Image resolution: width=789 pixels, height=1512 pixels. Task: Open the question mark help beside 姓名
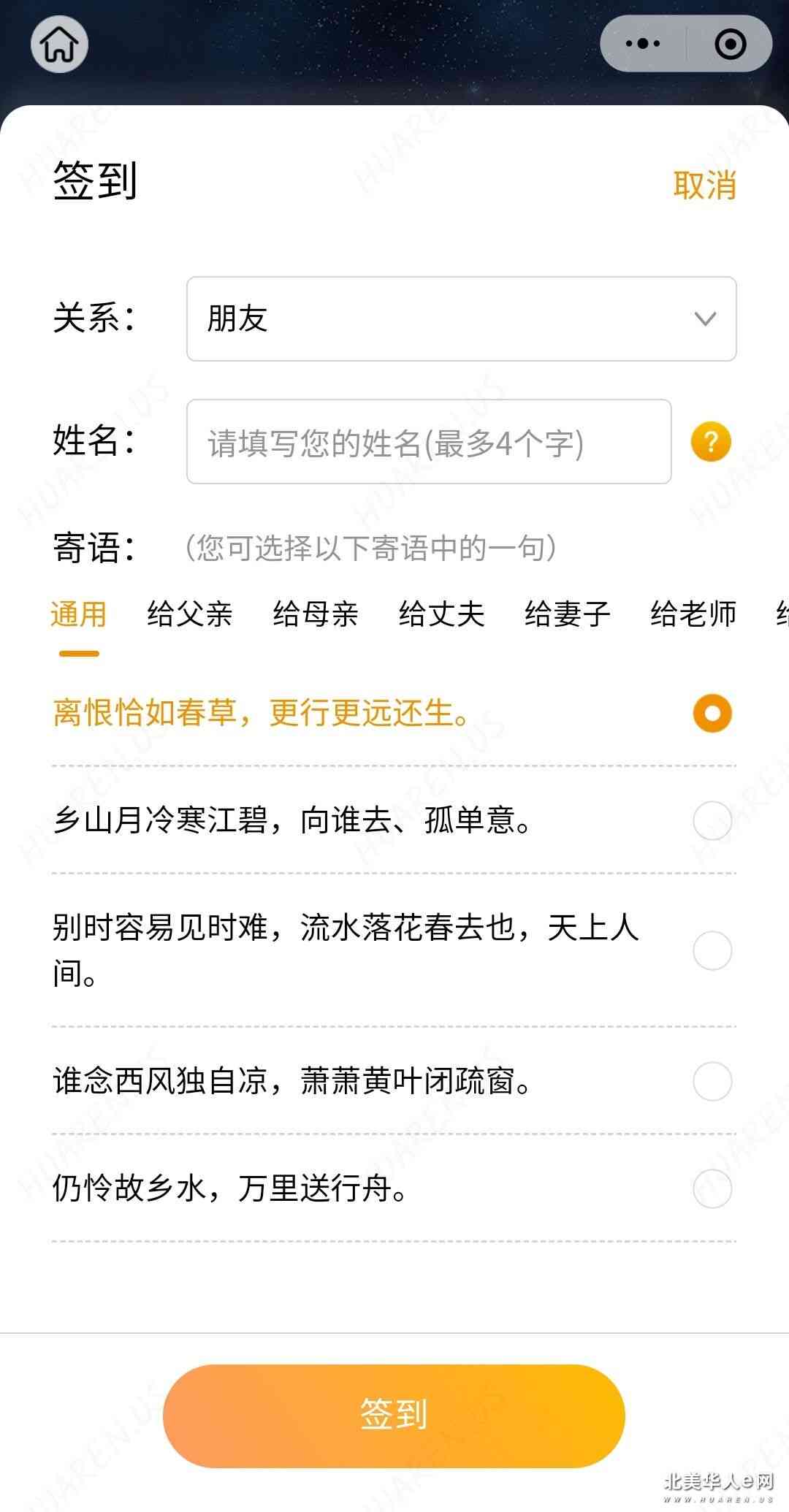point(711,442)
